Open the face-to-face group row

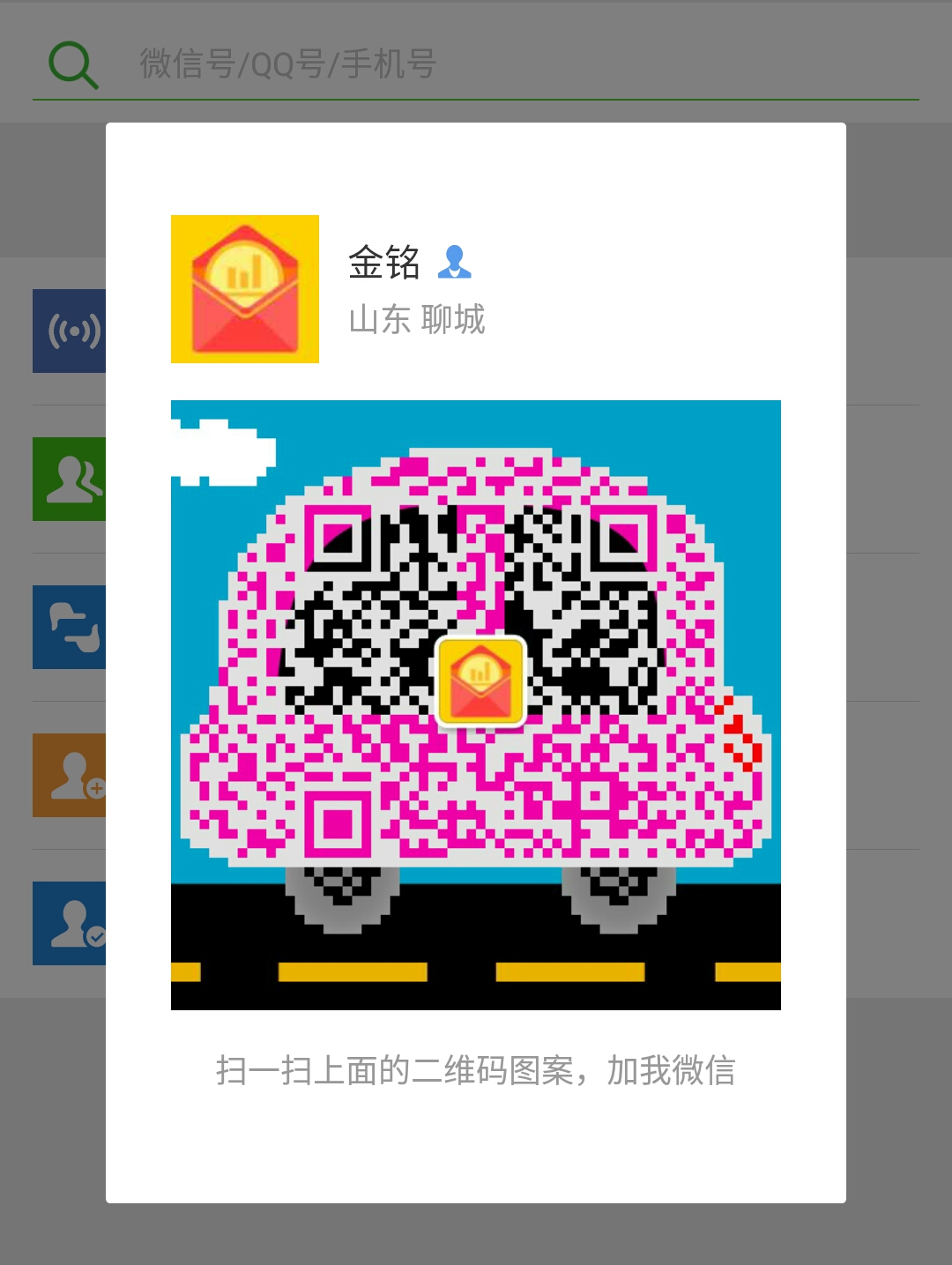[x=69, y=479]
